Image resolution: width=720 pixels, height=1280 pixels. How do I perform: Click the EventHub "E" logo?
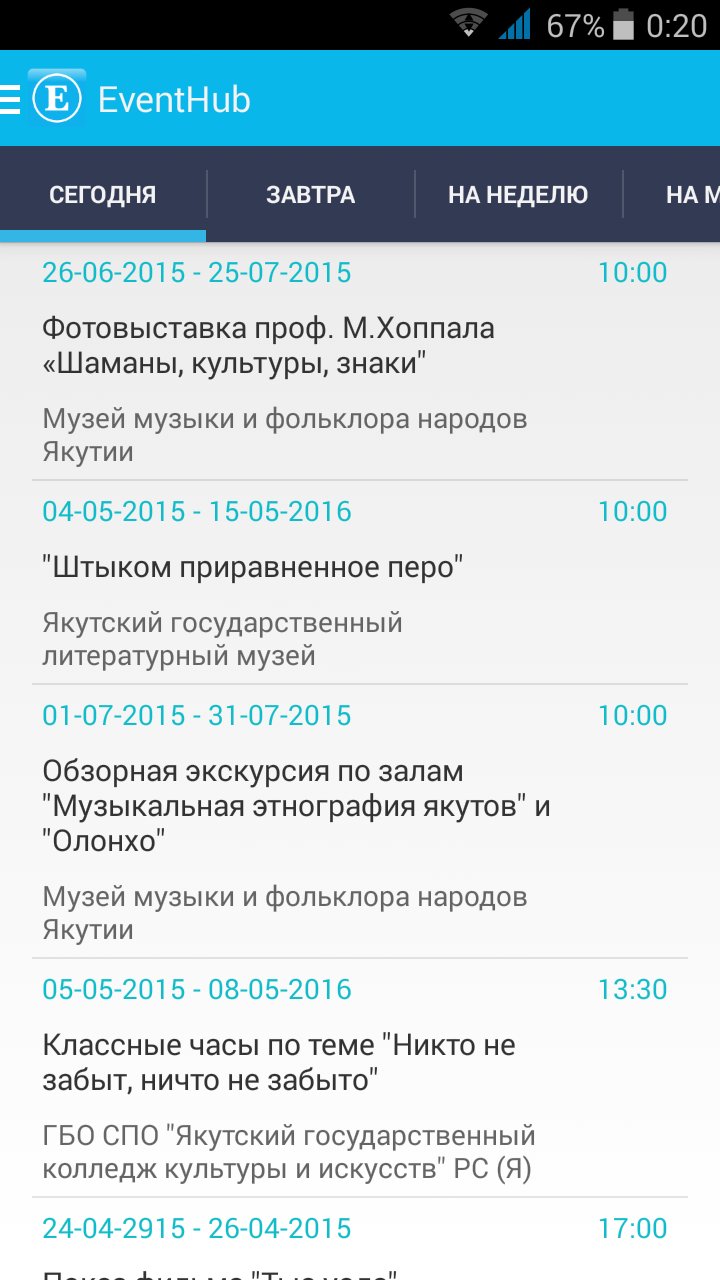(55, 100)
